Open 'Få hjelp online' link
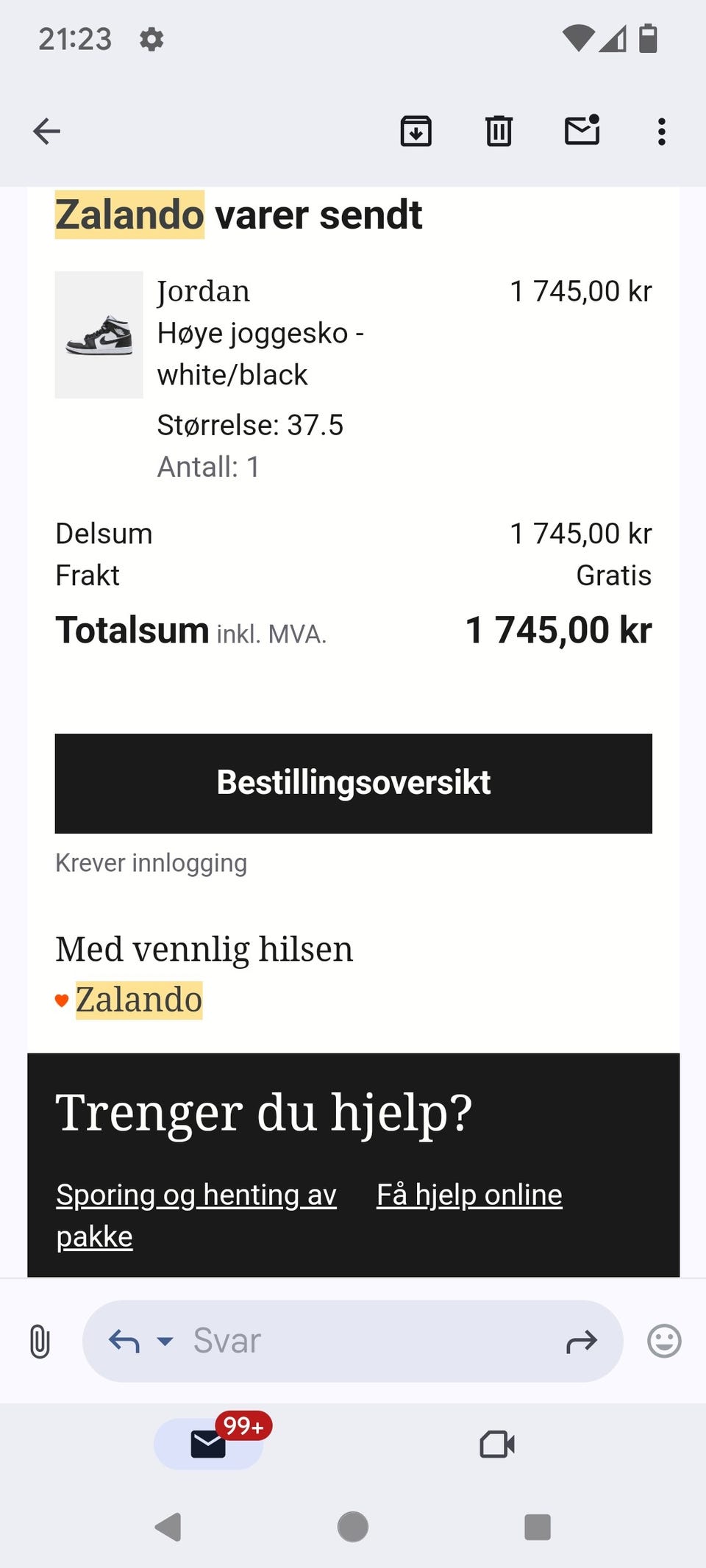706x1568 pixels. [x=468, y=1195]
